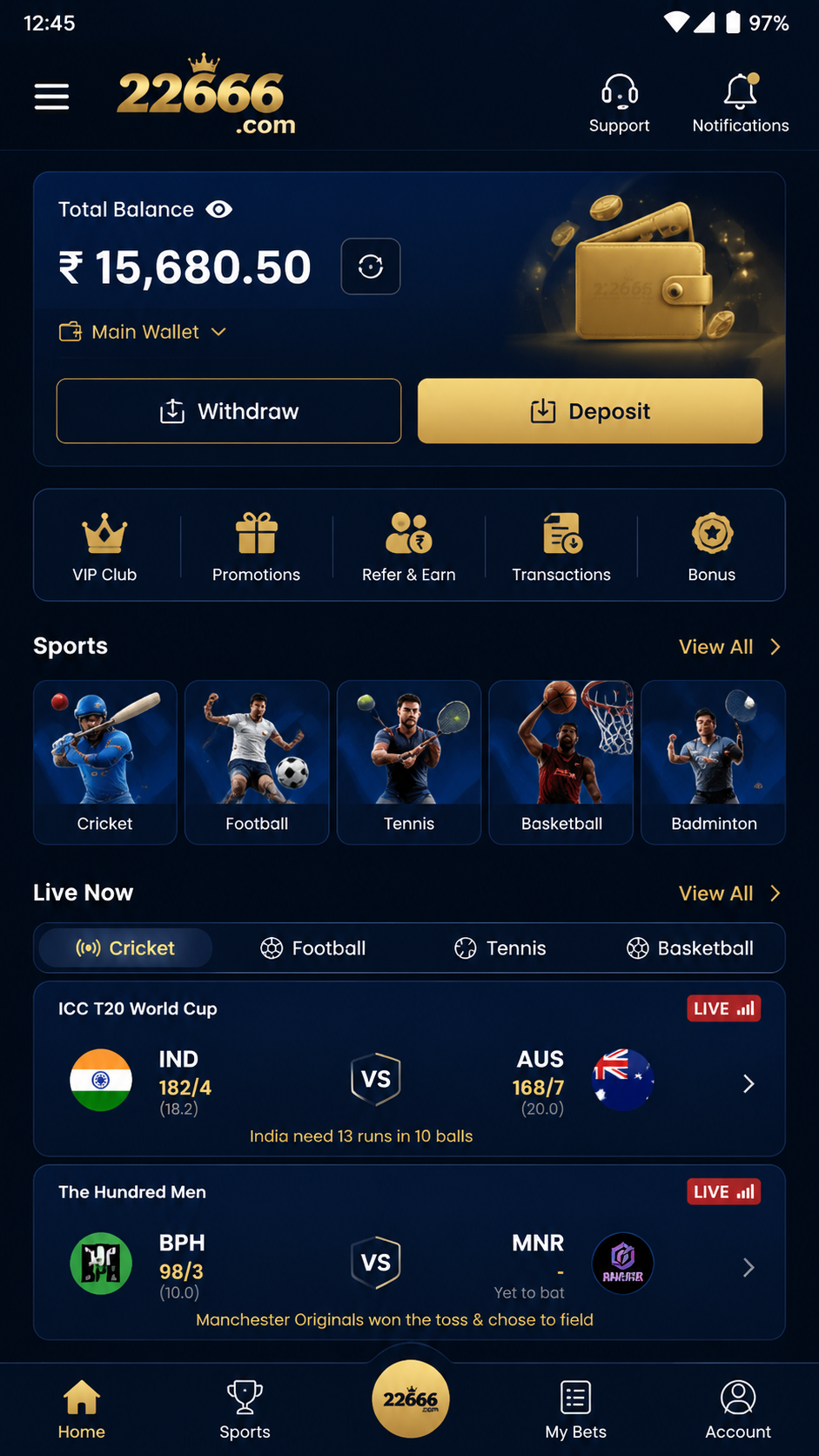Refresh the wallet balance
The image size is (819, 1456).
371,266
